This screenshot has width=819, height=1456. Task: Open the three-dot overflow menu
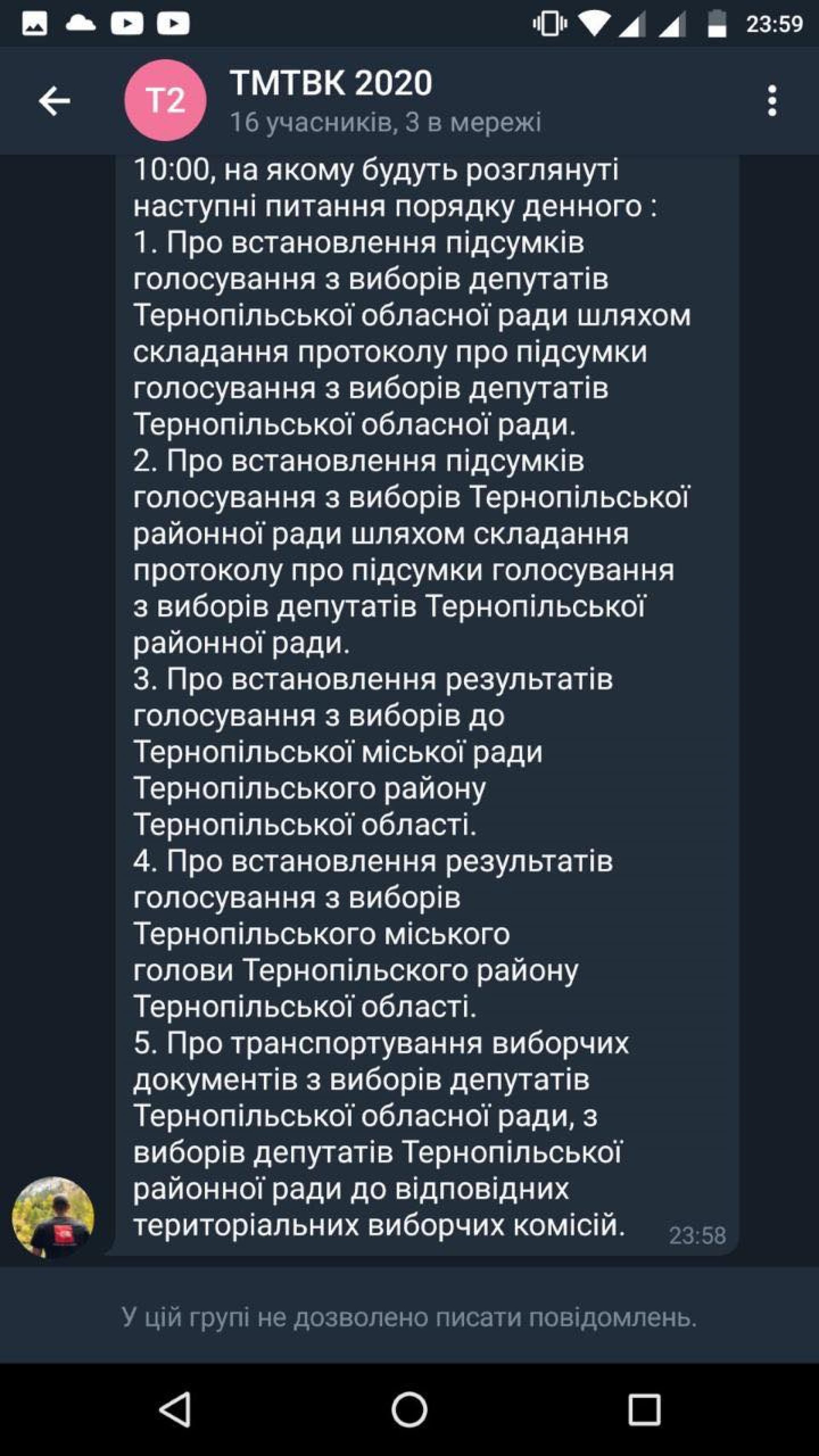click(x=772, y=101)
